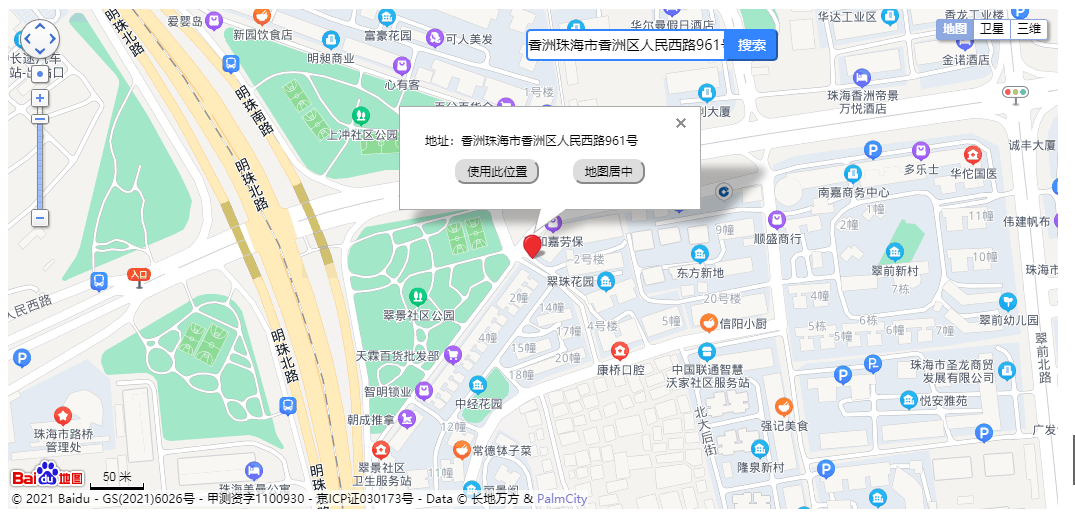Viewport: 1075px width, 519px height.
Task: Select the 地图 map view tab
Action: [x=955, y=29]
